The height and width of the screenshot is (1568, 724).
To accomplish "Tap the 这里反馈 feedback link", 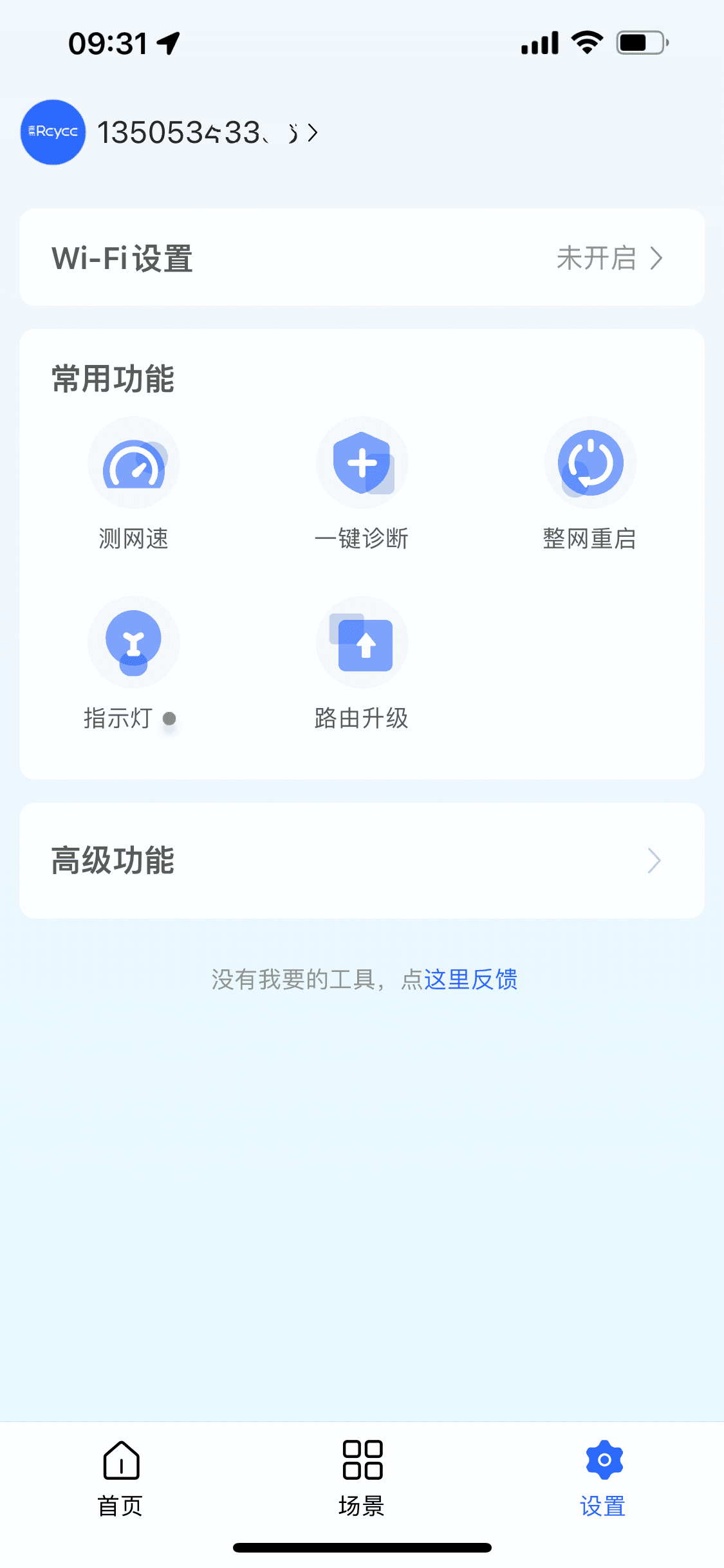I will (x=471, y=980).
